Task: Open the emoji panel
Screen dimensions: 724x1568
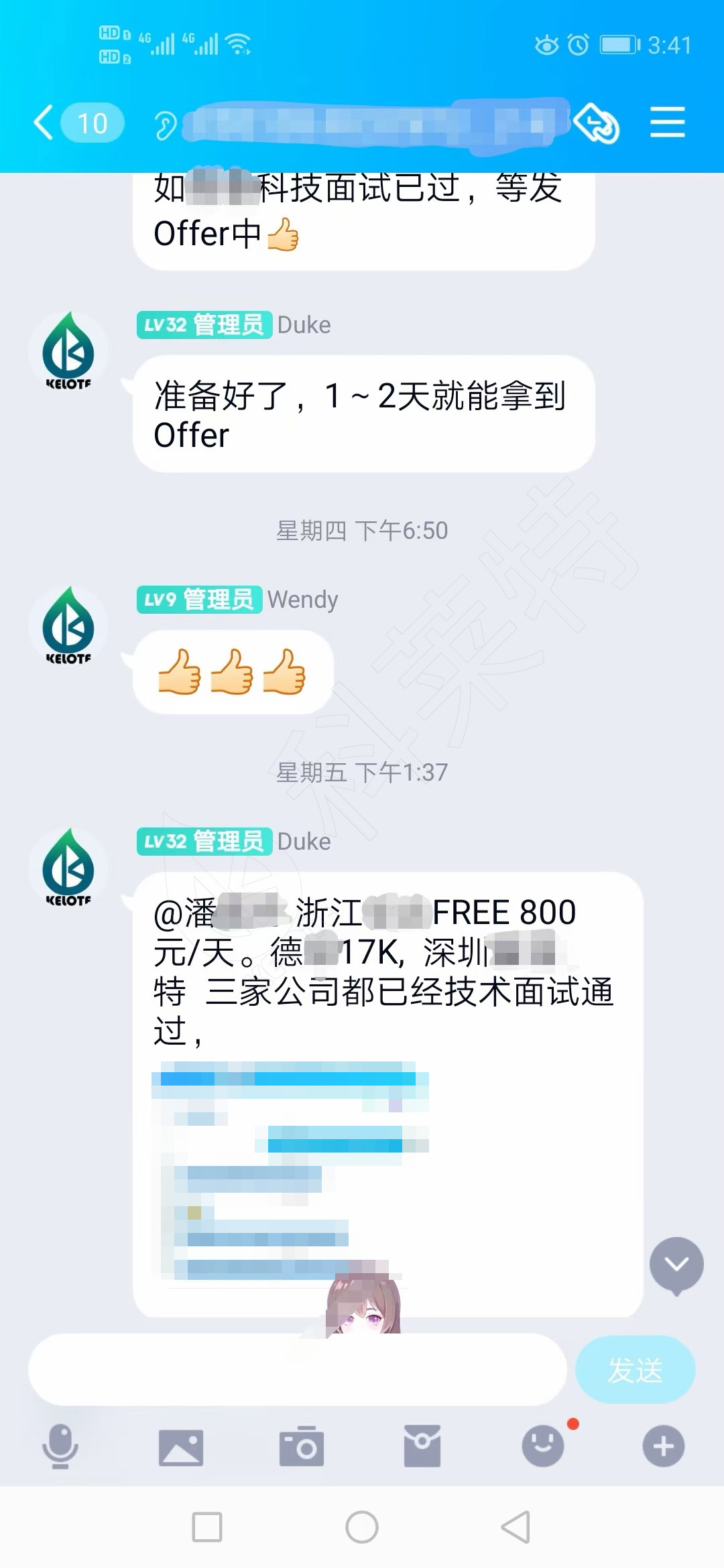Action: coord(543,1446)
